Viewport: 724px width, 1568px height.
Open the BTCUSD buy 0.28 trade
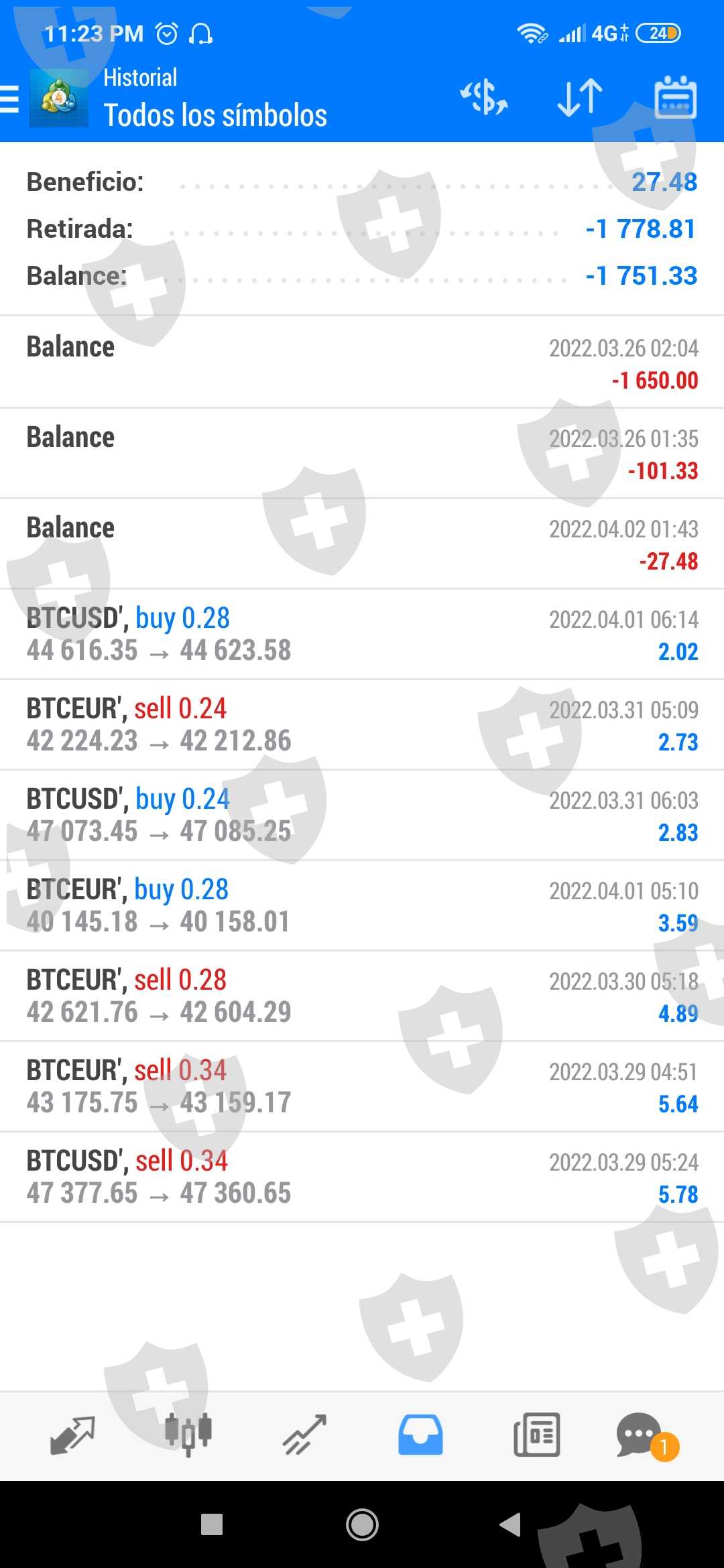pos(362,634)
